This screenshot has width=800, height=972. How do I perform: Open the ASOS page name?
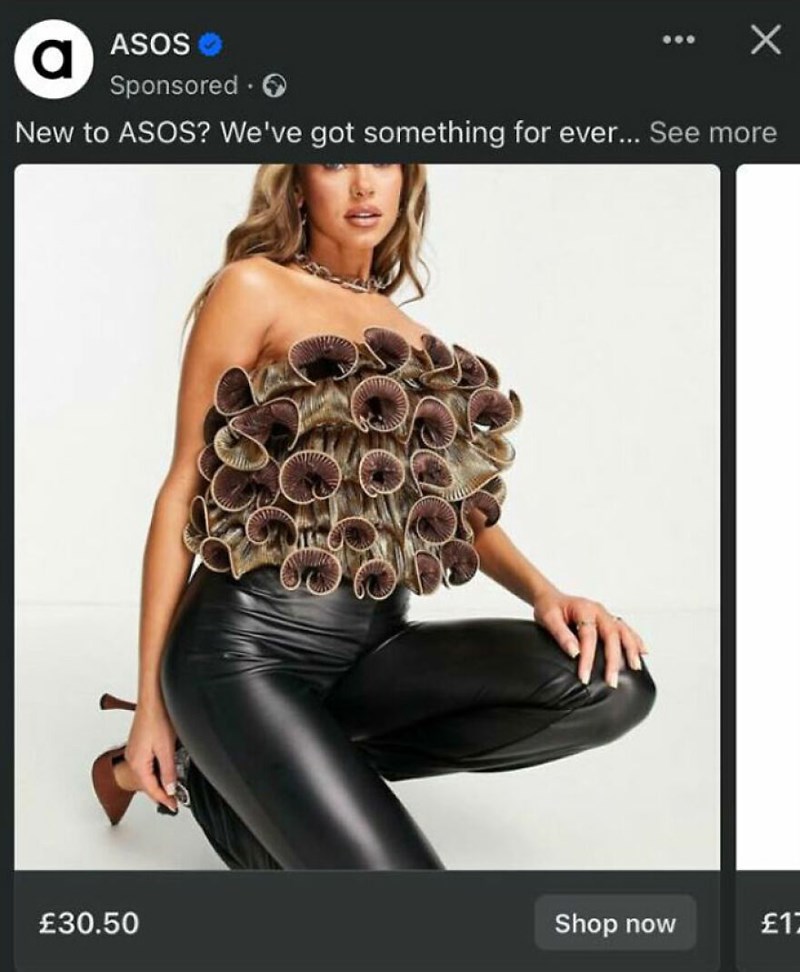(x=148, y=44)
